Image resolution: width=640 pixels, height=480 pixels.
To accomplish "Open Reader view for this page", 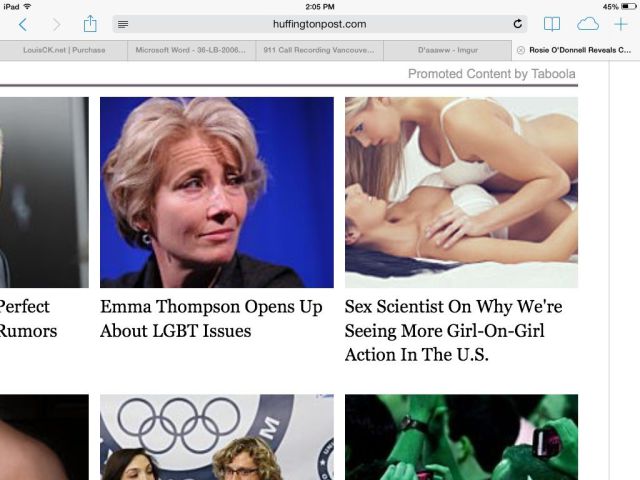I will [x=123, y=24].
